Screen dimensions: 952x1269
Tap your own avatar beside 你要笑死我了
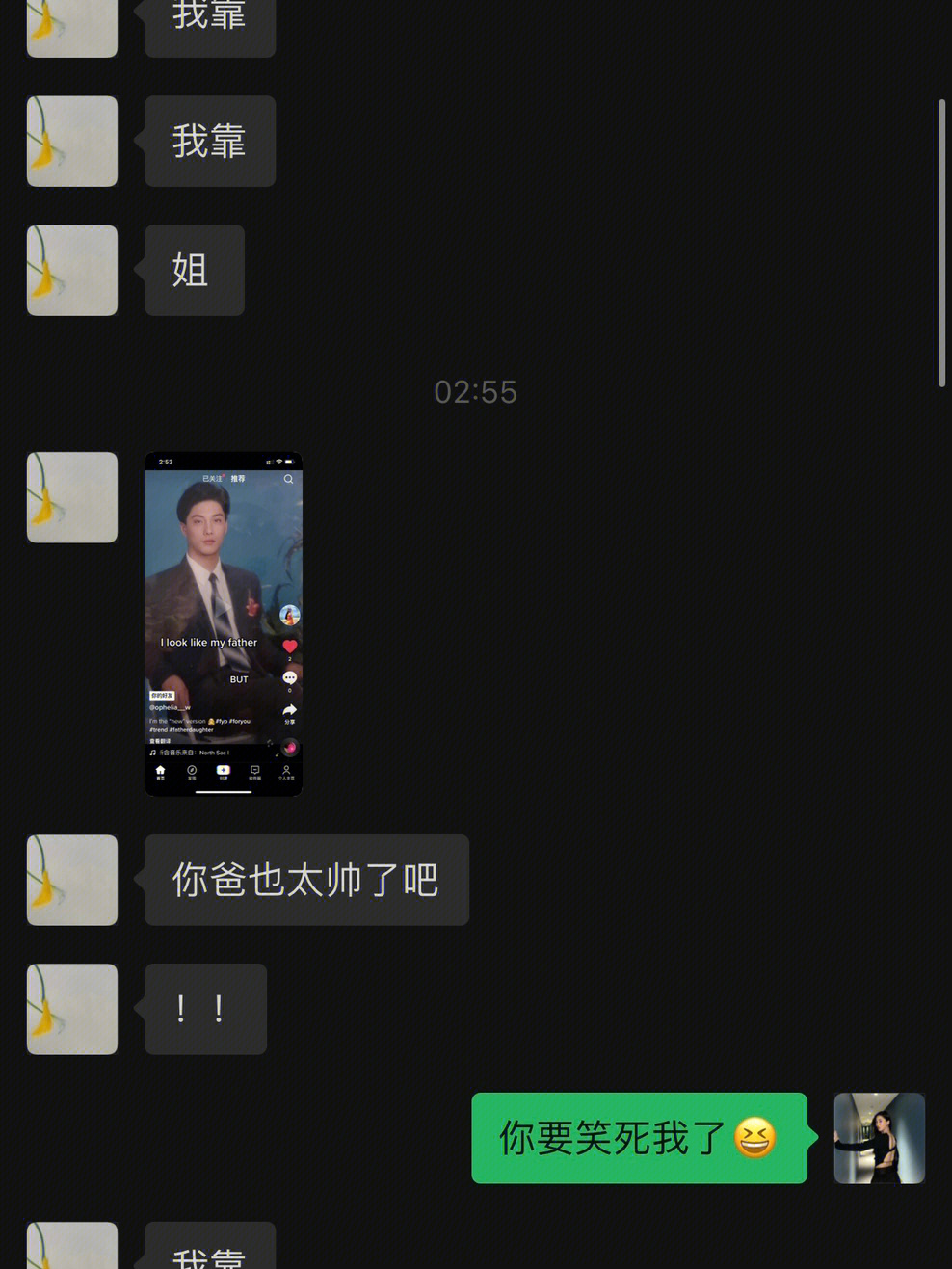point(879,1138)
